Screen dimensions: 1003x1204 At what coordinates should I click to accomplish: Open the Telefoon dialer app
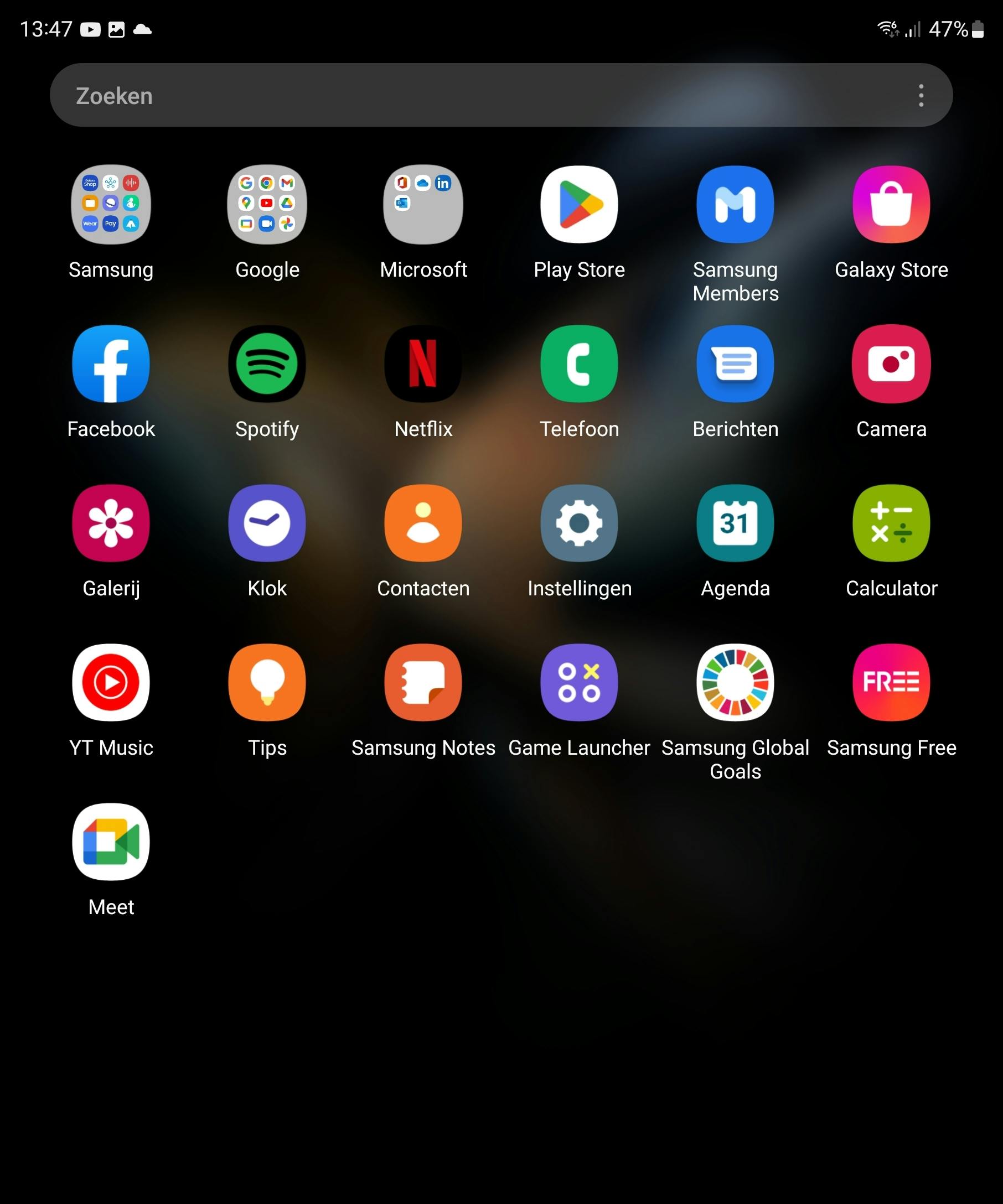pos(579,364)
